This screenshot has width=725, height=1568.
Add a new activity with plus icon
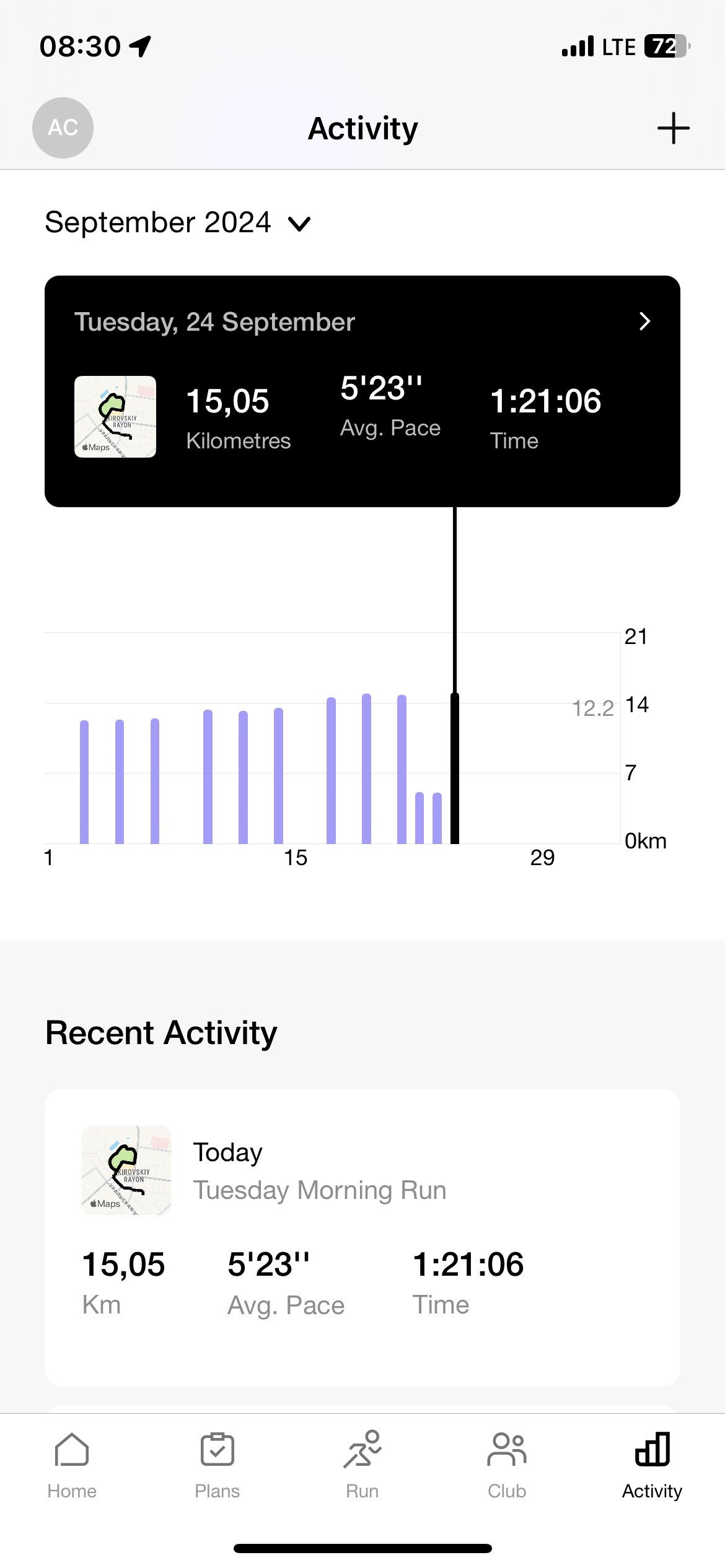tap(673, 128)
